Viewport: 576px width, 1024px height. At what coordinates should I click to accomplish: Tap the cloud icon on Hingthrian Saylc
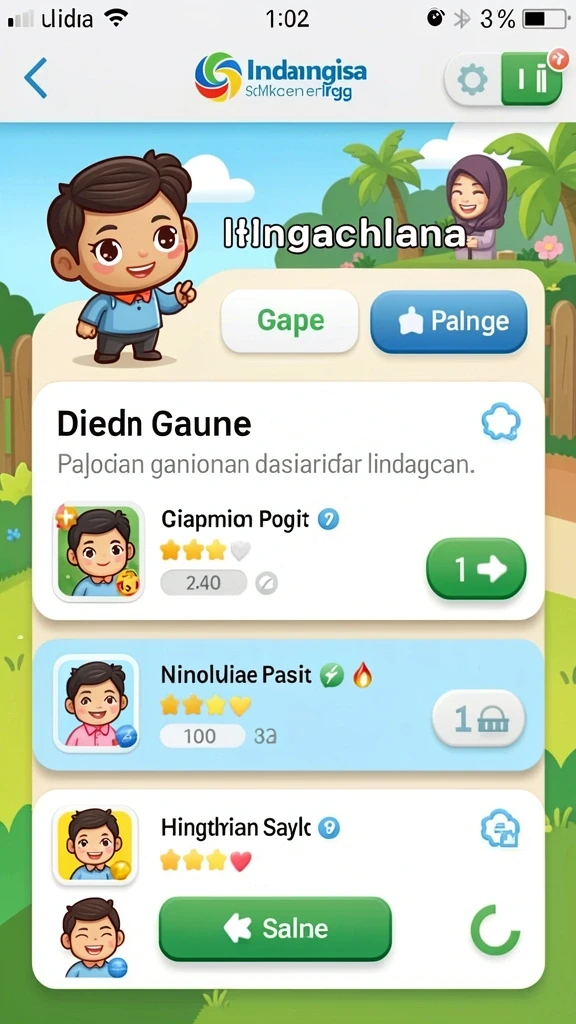click(x=500, y=829)
